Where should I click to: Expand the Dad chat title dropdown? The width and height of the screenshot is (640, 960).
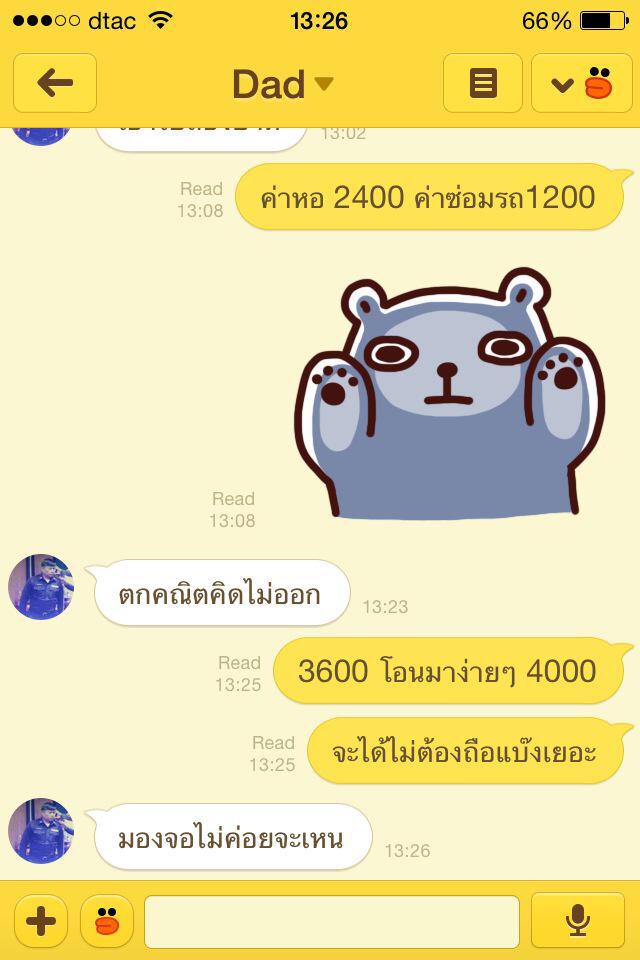pos(283,84)
